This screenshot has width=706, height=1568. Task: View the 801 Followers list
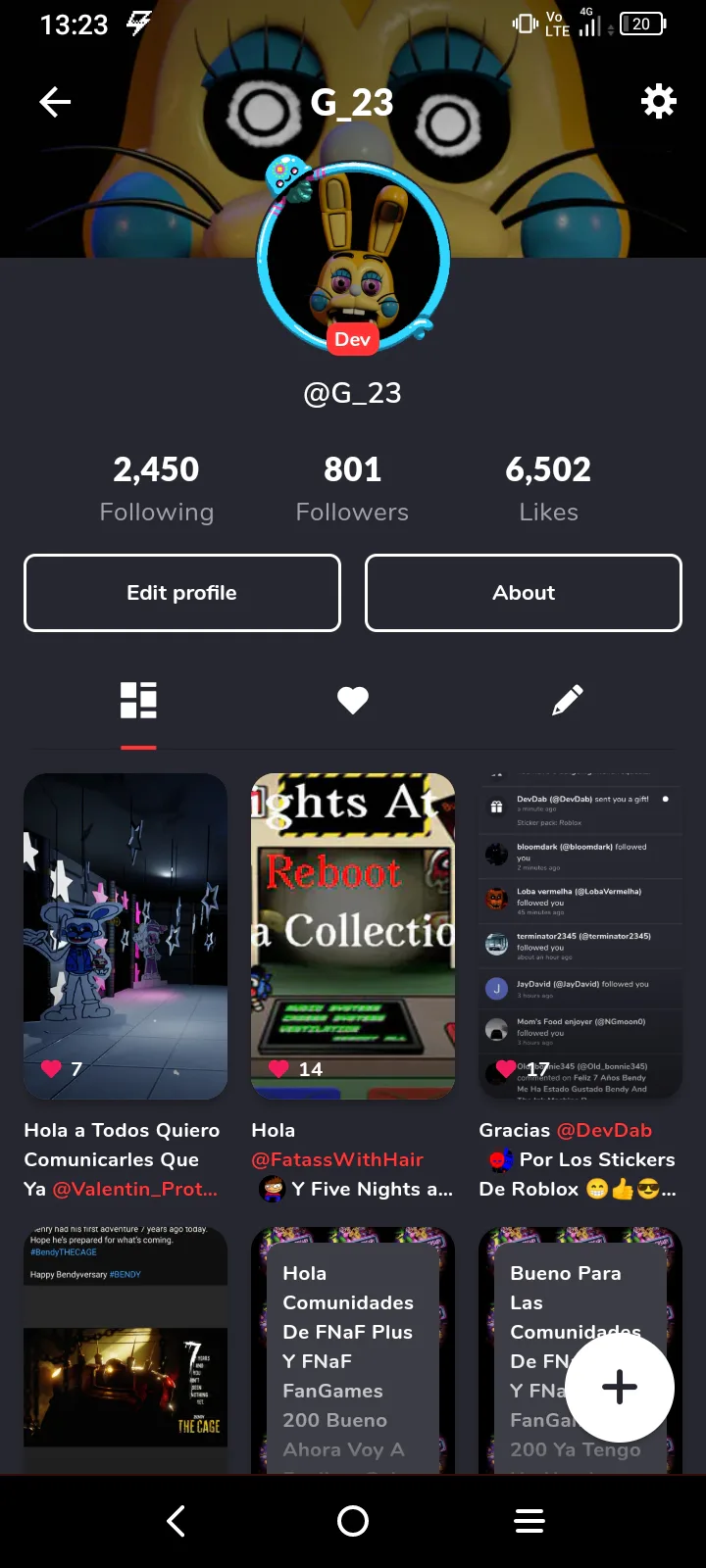tap(352, 489)
